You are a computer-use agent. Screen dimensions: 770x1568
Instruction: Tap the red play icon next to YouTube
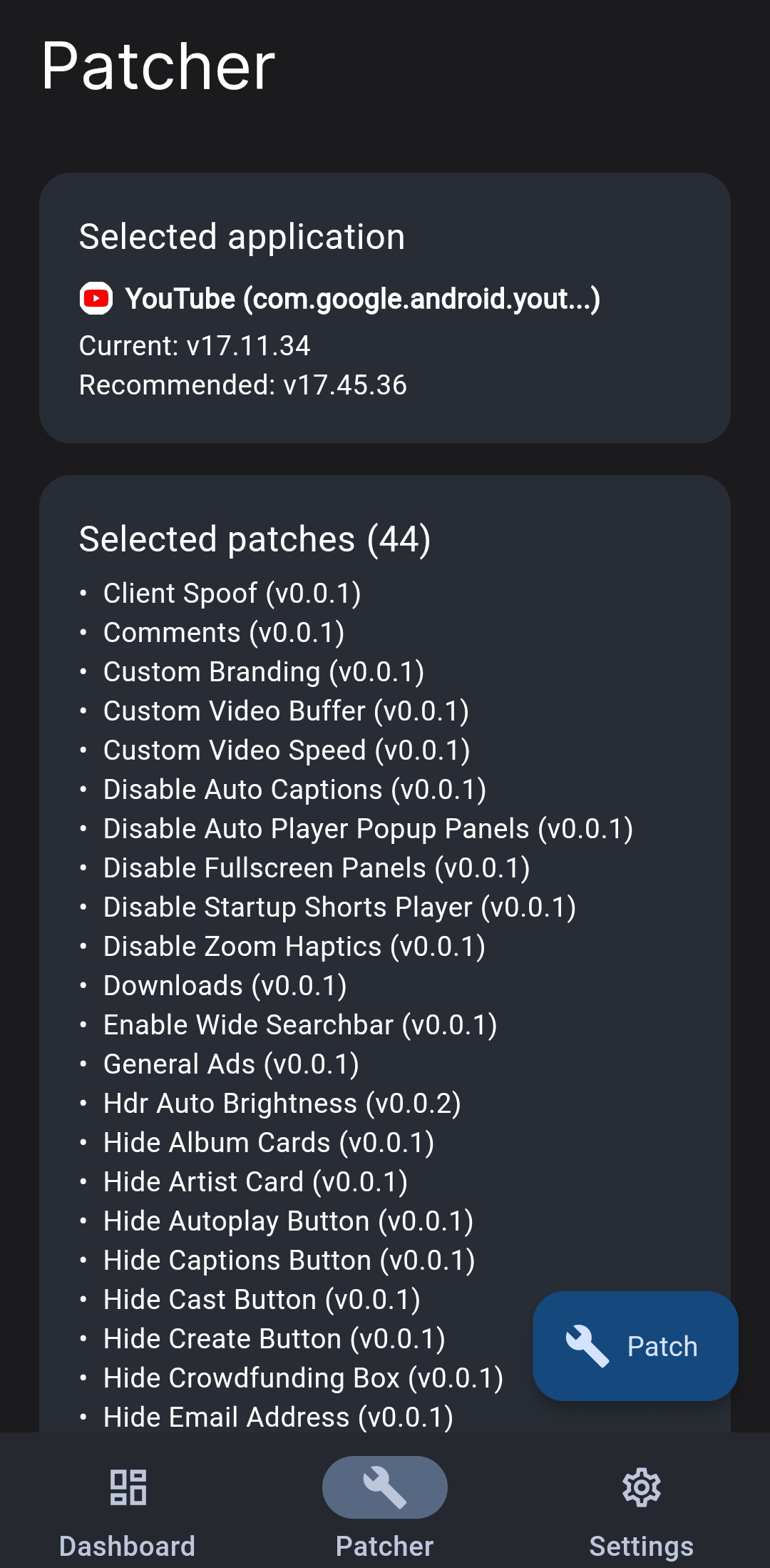point(95,299)
